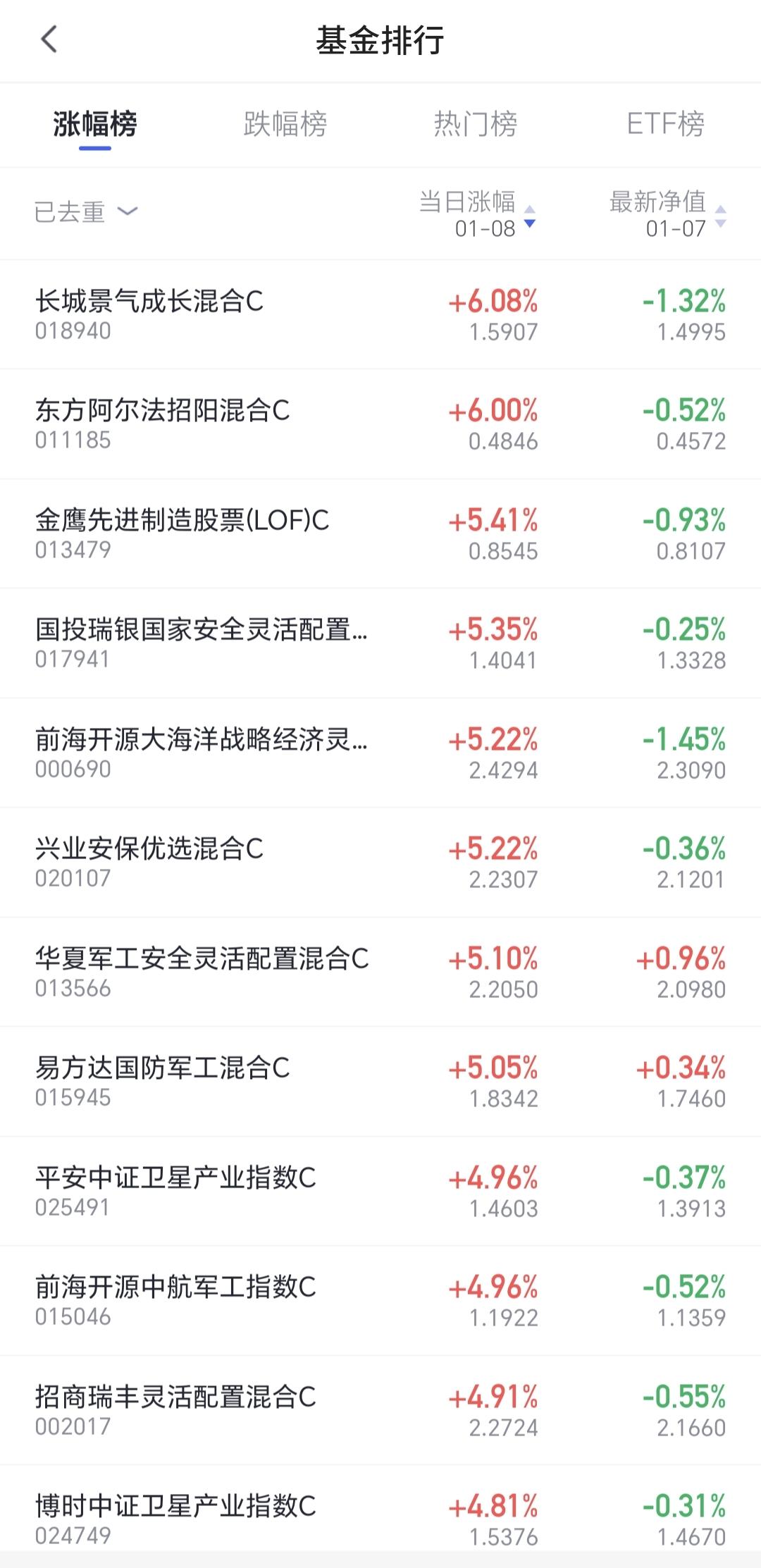Go back from the 基金排行 page

[49, 39]
